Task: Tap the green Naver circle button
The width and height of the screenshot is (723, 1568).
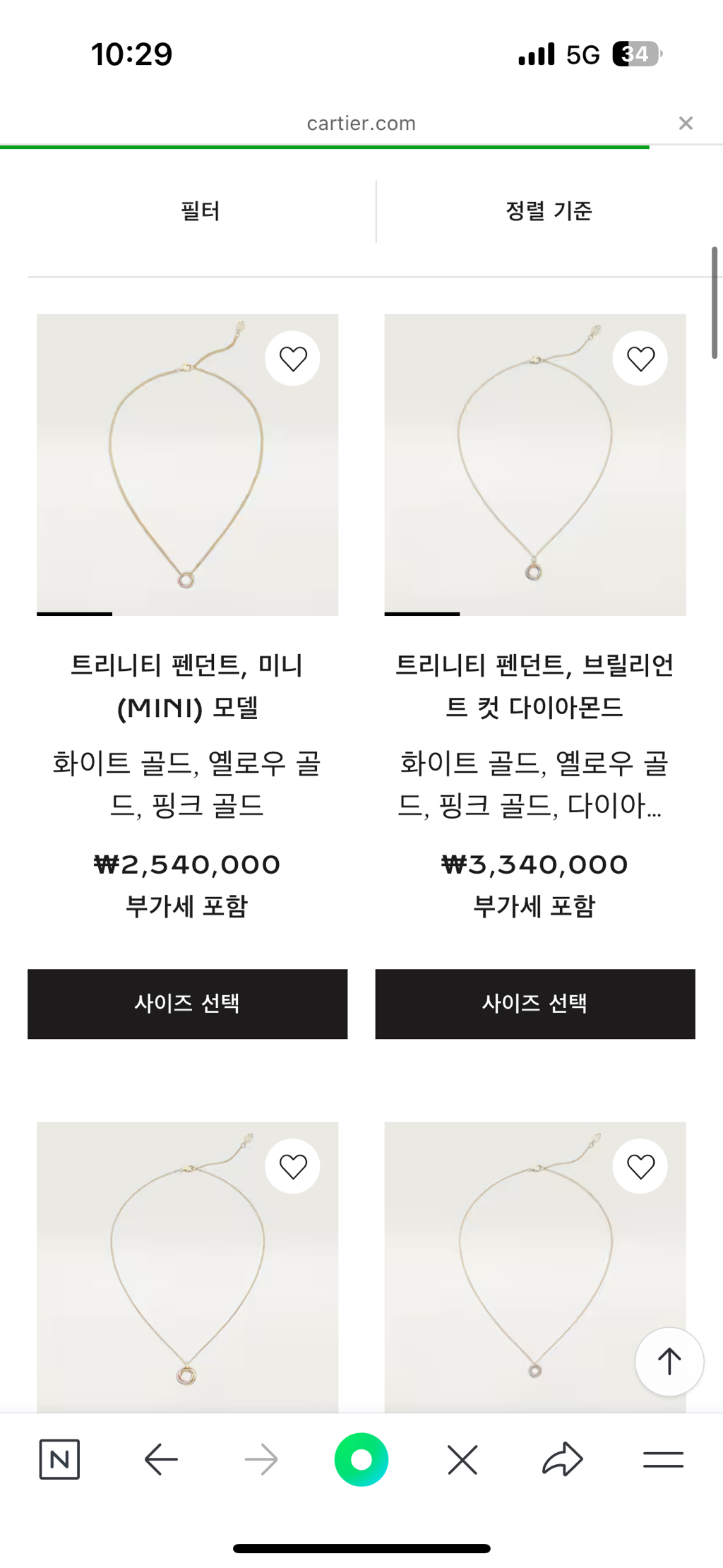Action: point(361,1459)
